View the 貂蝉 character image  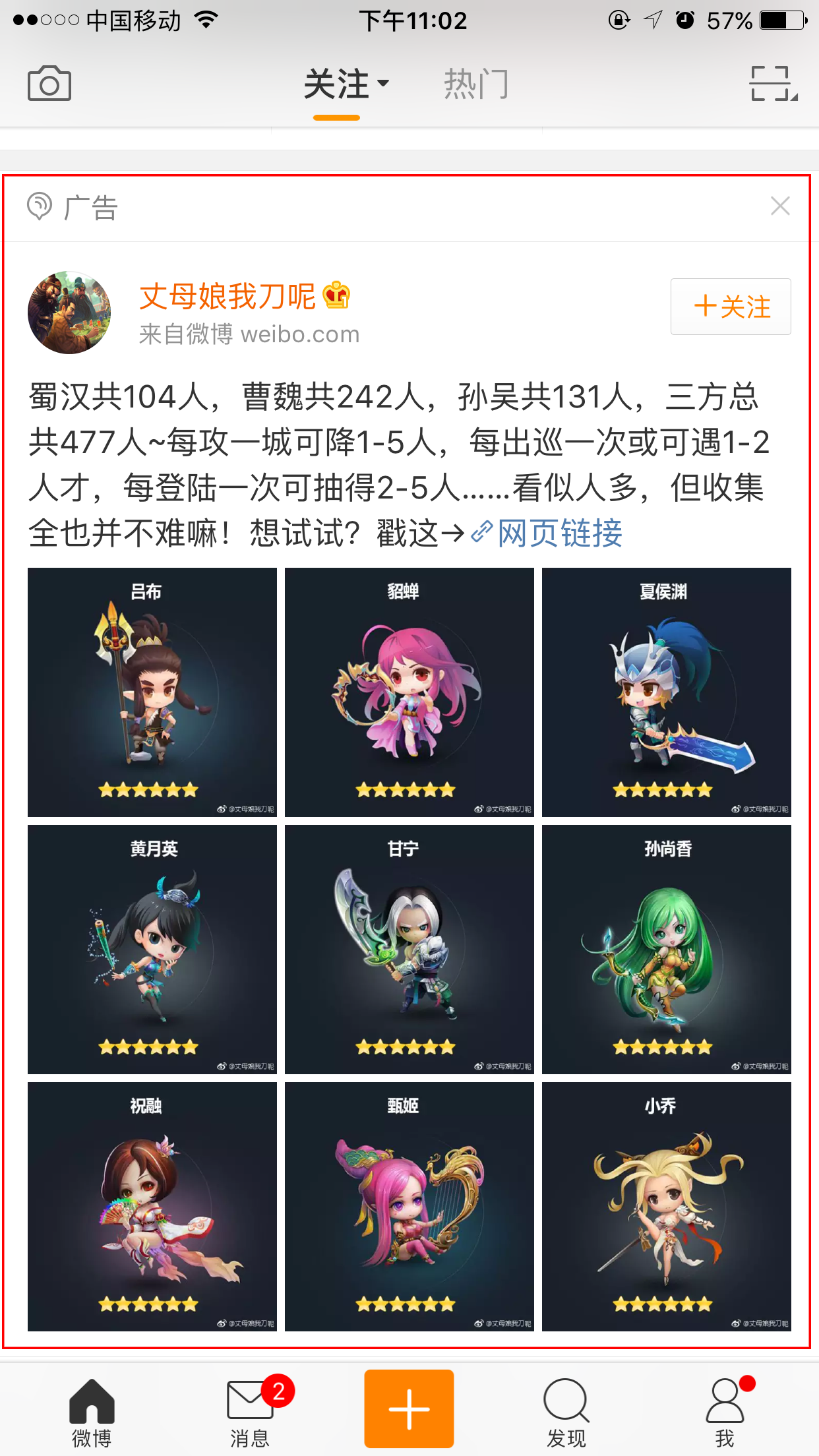(409, 692)
